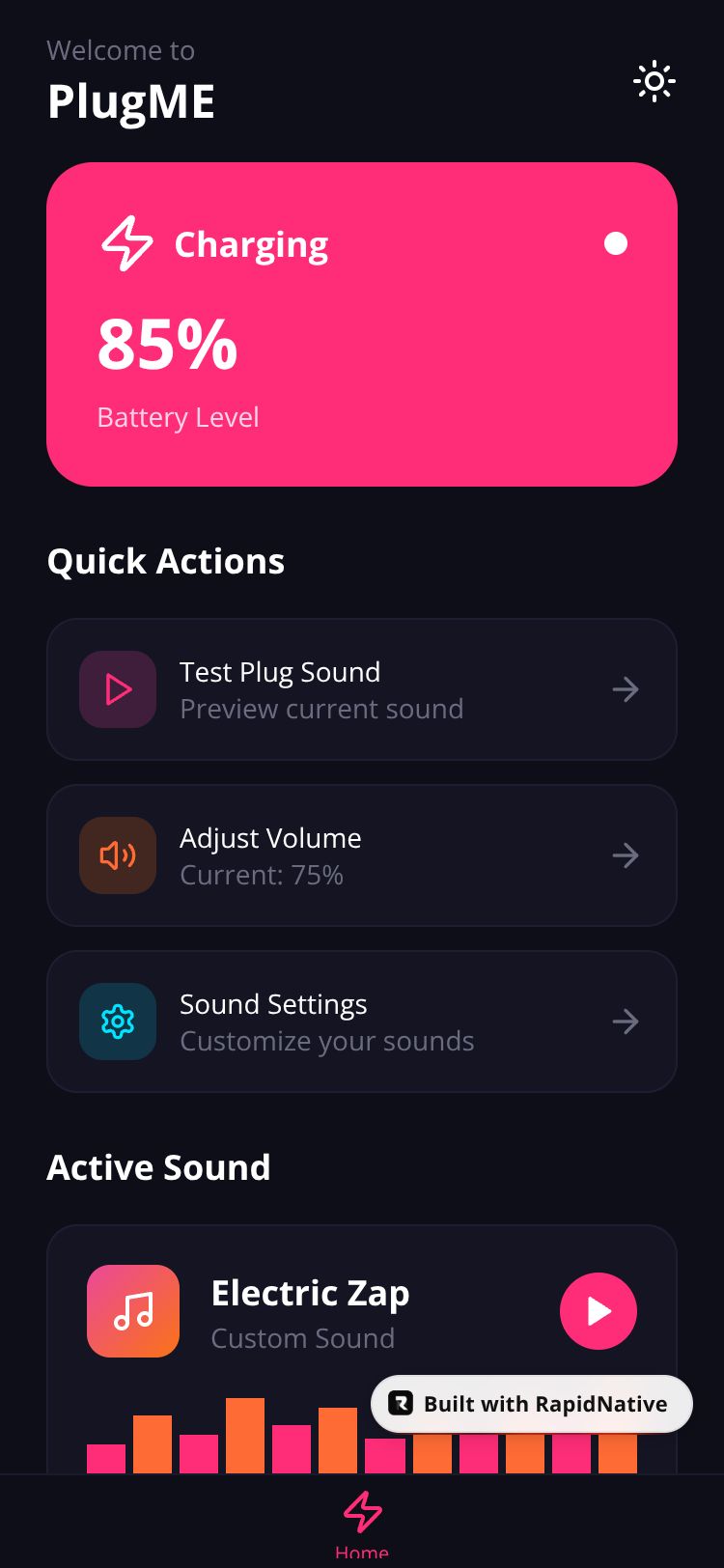Toggle the light mode sun icon
Viewport: 724px width, 1568px height.
654,82
